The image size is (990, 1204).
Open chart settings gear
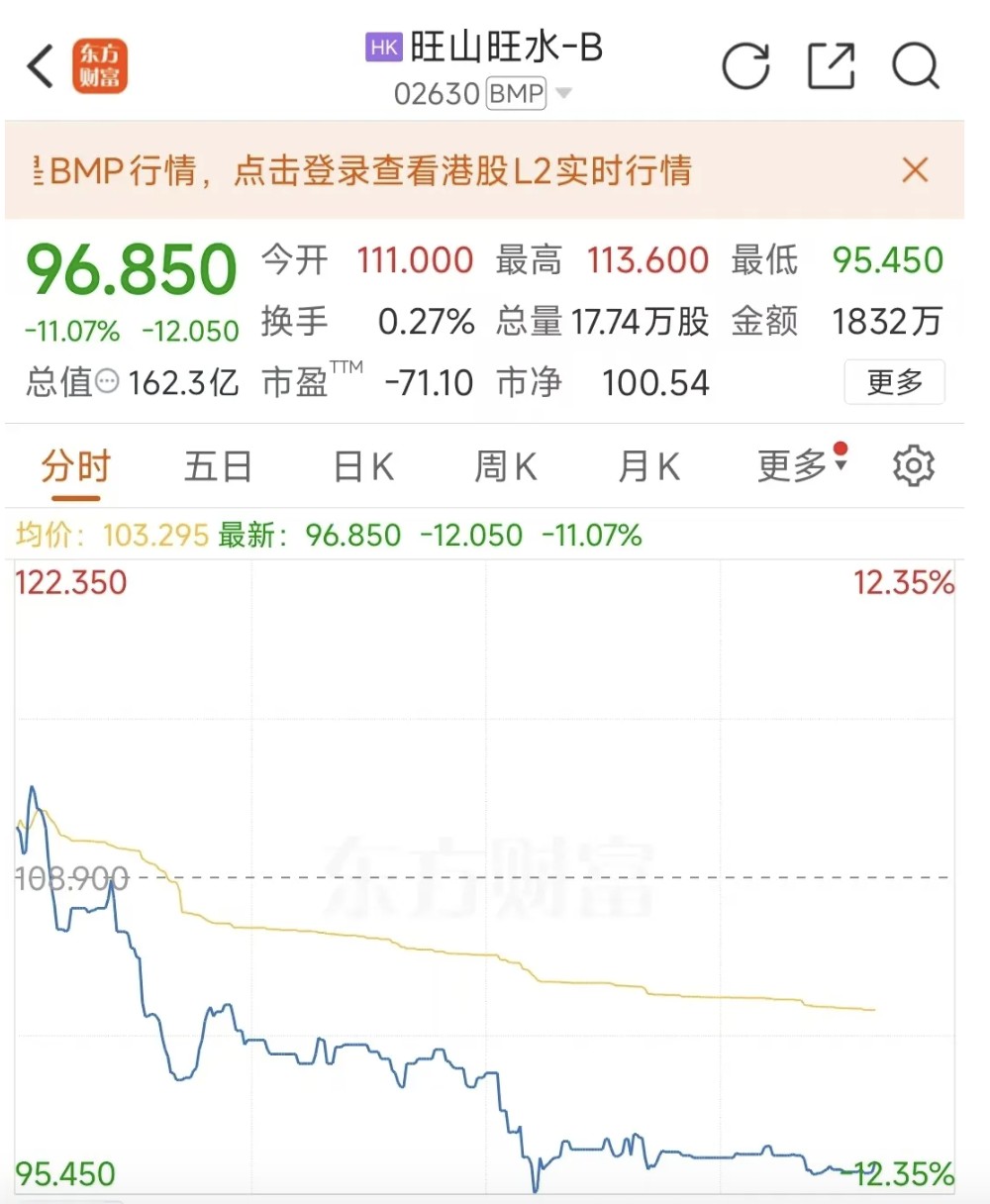tap(913, 465)
